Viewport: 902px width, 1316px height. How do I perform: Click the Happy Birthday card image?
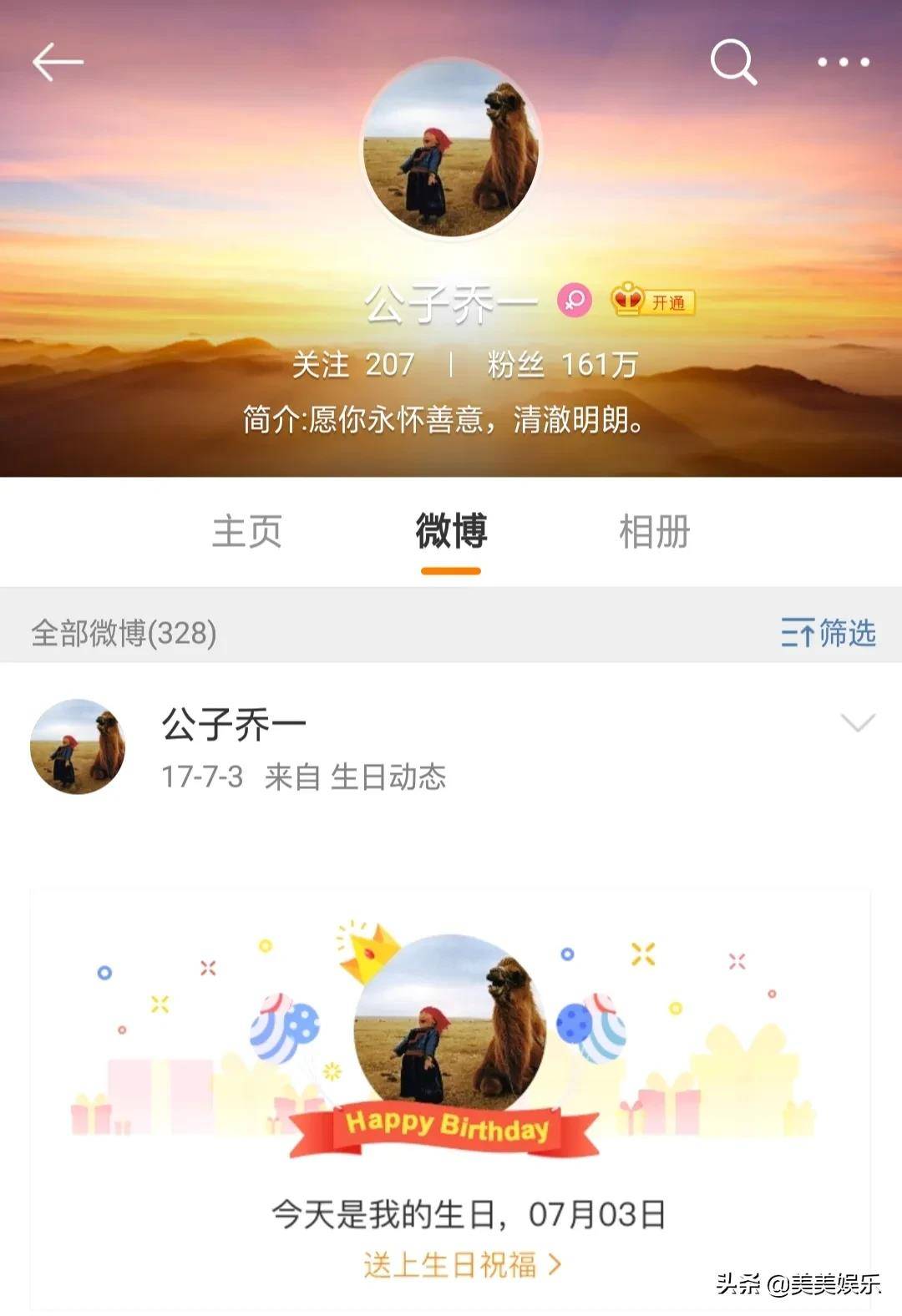point(451,1035)
